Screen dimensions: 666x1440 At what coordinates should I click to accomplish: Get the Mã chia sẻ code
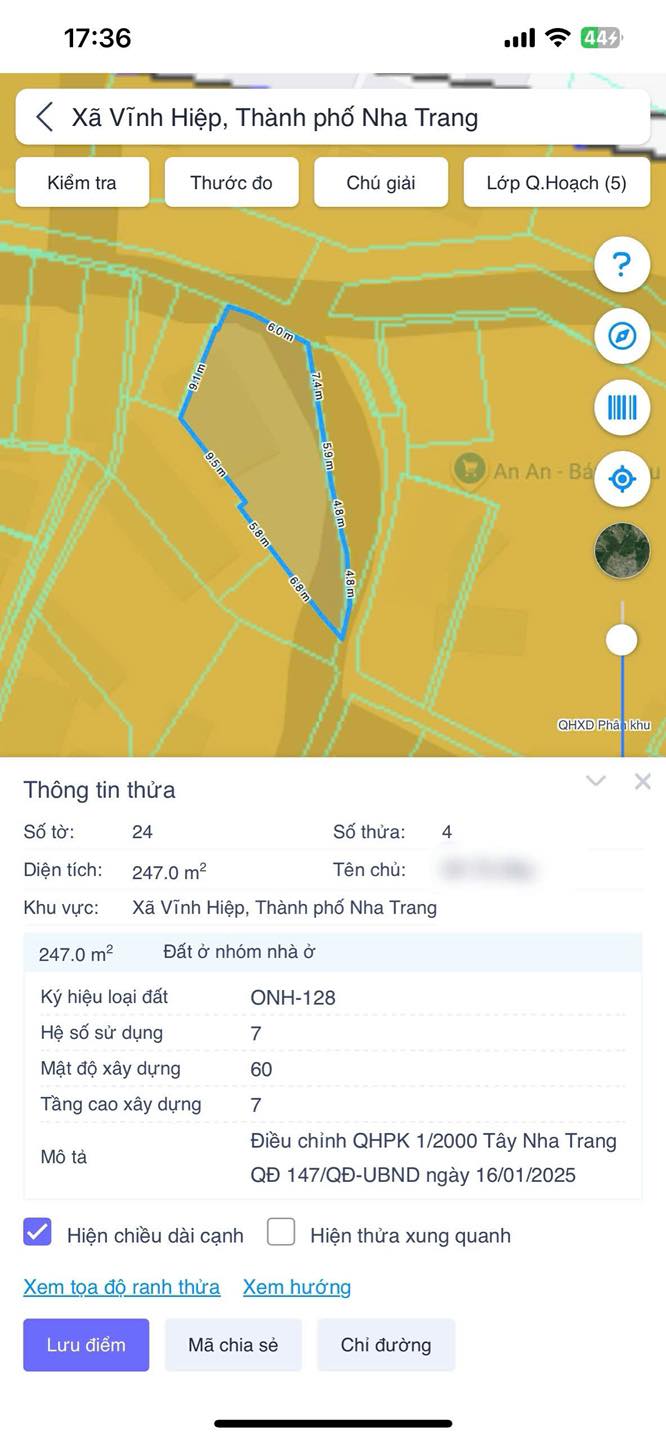(233, 1345)
